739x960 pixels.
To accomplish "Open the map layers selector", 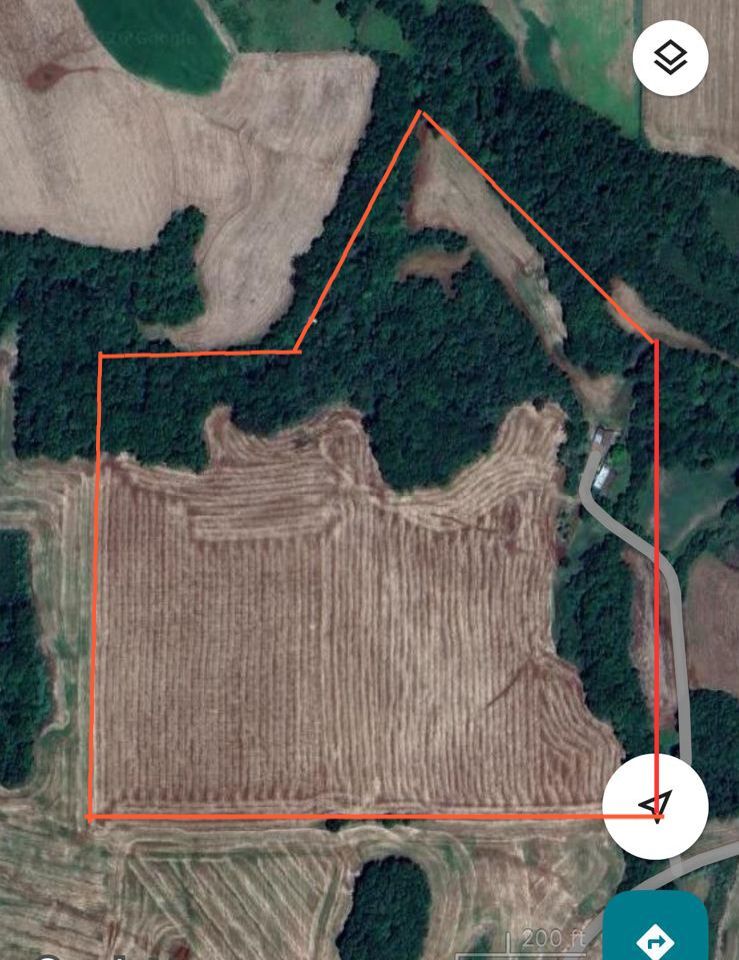I will click(x=670, y=58).
